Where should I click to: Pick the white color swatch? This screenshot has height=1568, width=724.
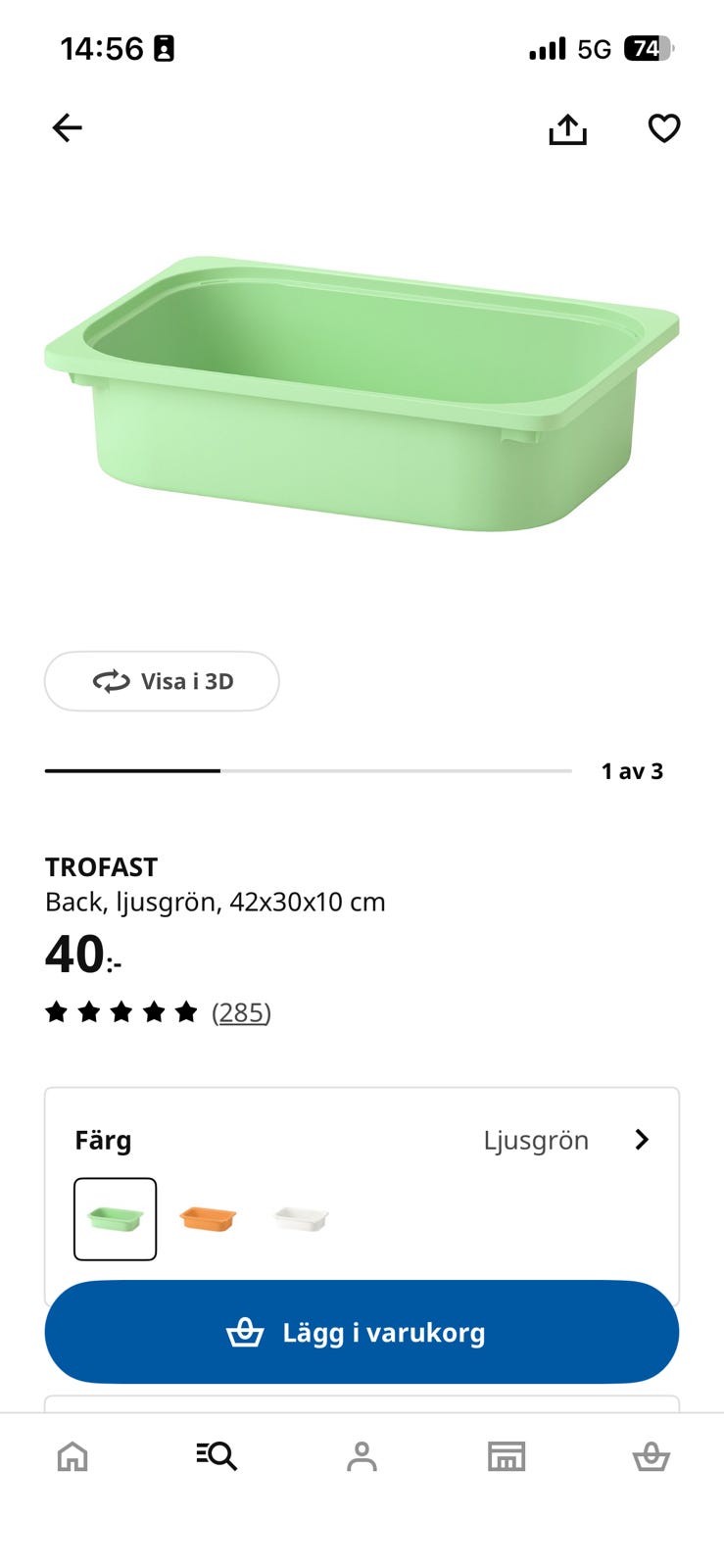[x=301, y=1219]
